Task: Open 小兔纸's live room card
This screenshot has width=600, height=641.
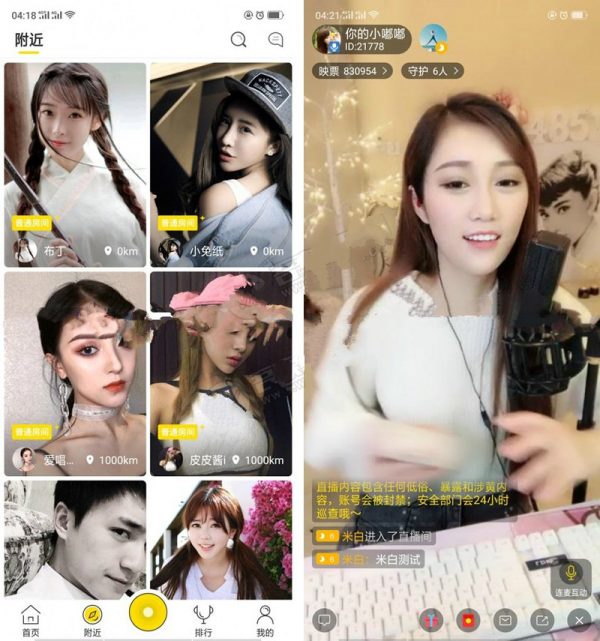Action: pos(221,164)
